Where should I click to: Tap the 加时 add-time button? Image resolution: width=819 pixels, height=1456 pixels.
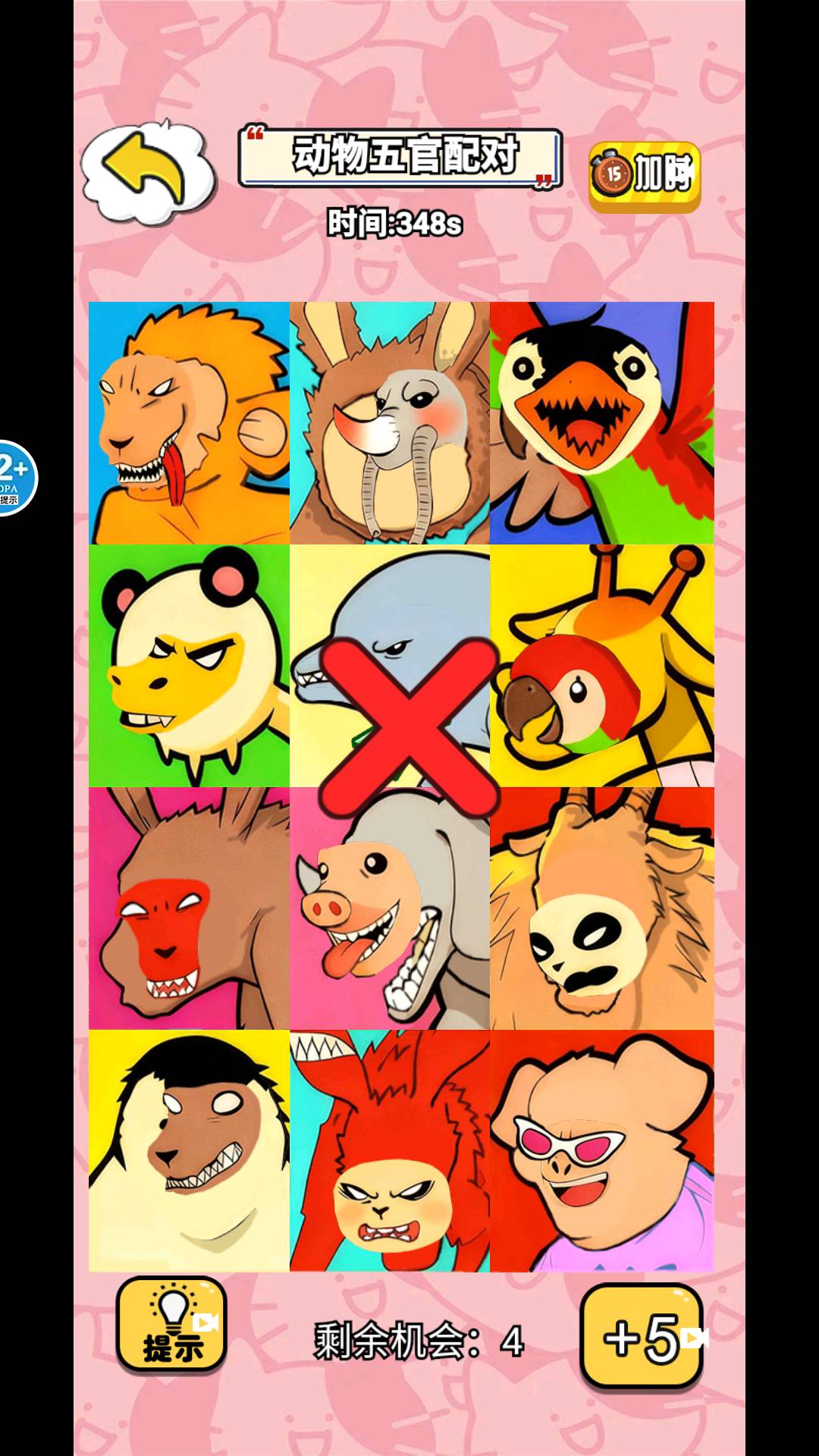(645, 177)
